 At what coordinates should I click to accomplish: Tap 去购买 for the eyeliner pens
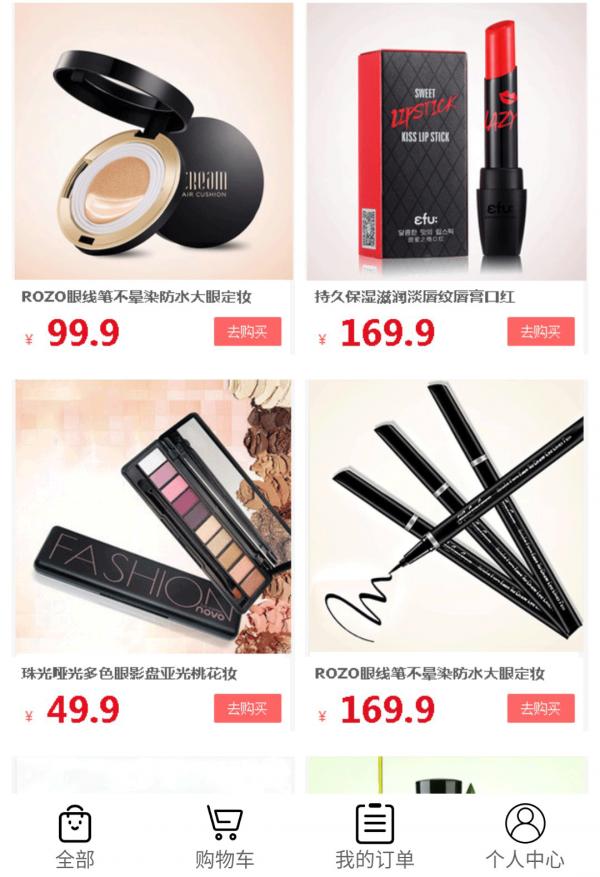click(540, 709)
